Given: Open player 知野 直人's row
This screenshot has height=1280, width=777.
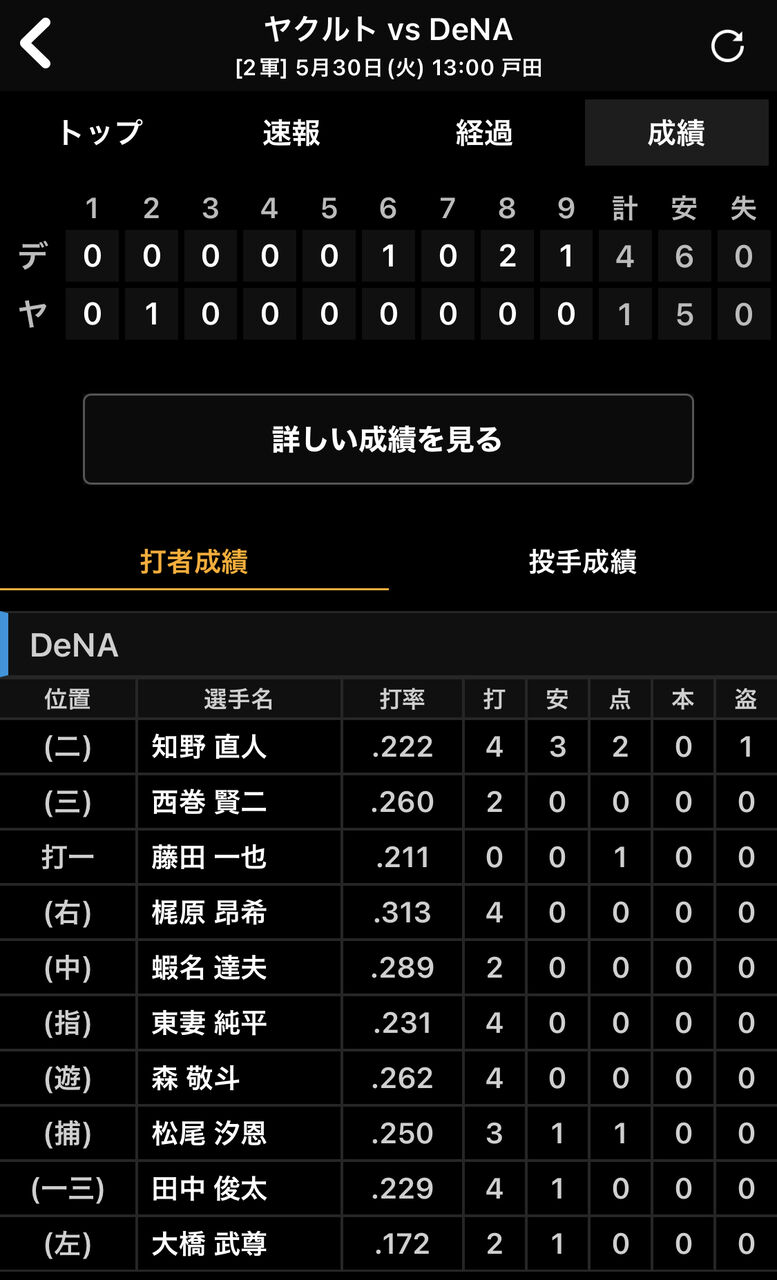Looking at the screenshot, I should (x=388, y=747).
